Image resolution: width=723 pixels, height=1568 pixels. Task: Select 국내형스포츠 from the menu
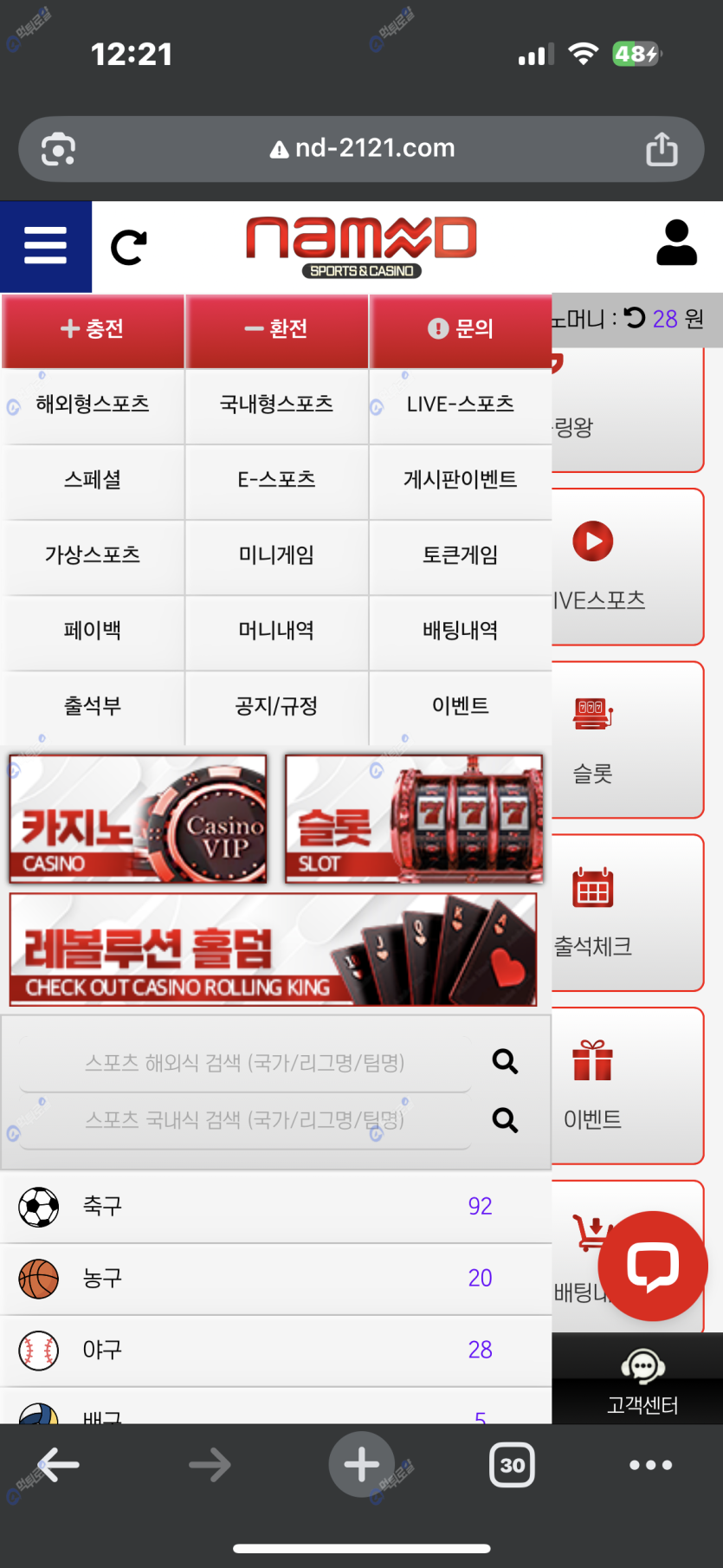pyautogui.click(x=276, y=405)
